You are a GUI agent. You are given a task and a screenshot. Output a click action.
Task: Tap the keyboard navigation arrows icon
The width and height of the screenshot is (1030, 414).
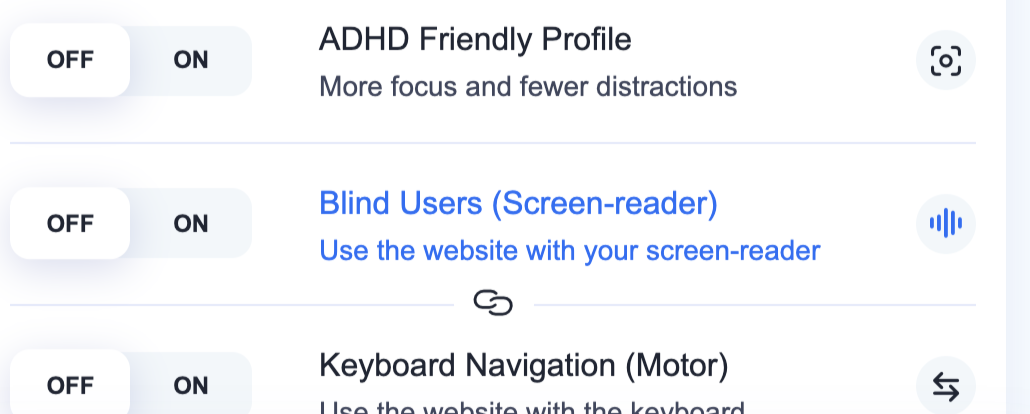click(945, 386)
